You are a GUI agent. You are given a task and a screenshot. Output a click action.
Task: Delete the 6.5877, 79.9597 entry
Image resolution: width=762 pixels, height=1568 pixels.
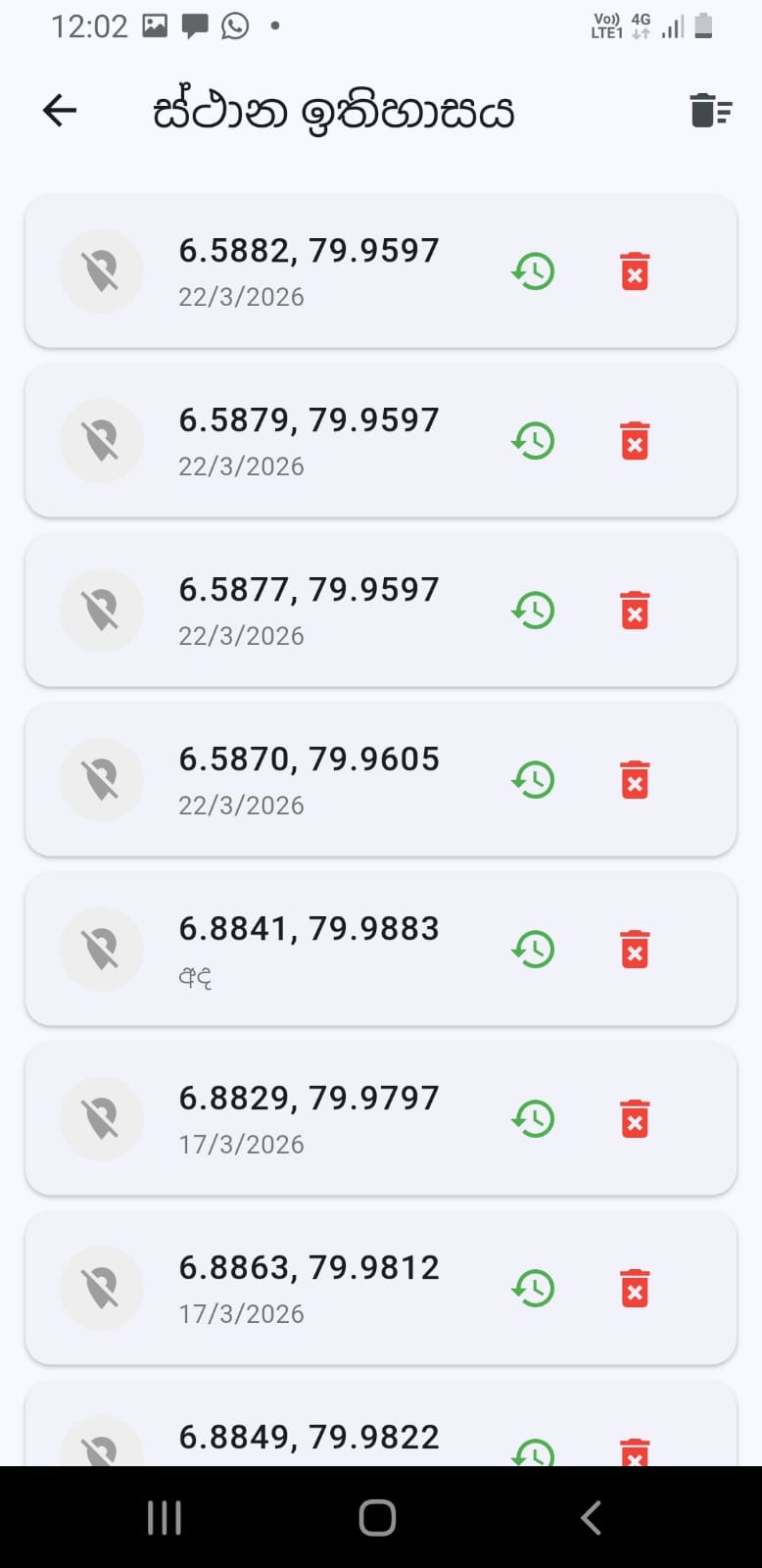635,611
